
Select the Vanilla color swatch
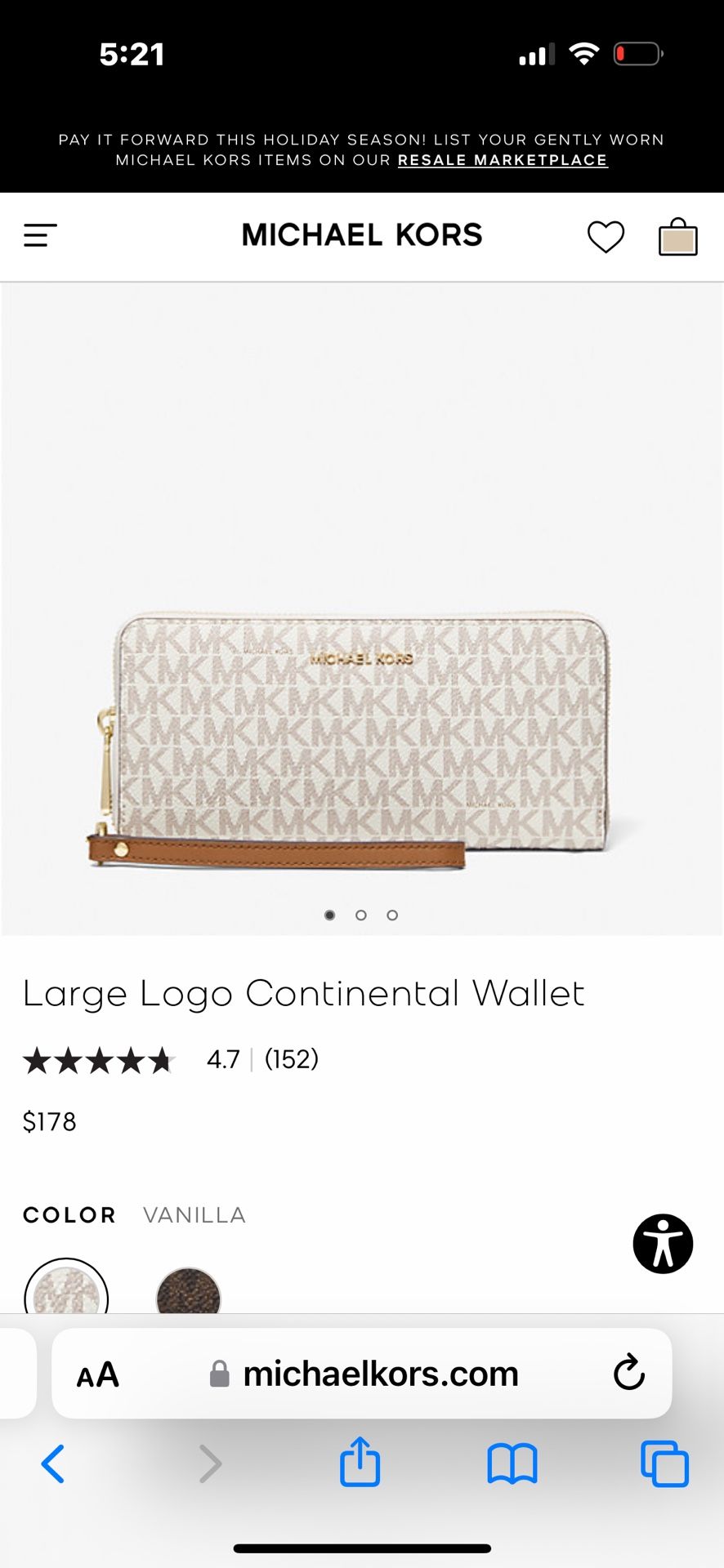(66, 1289)
